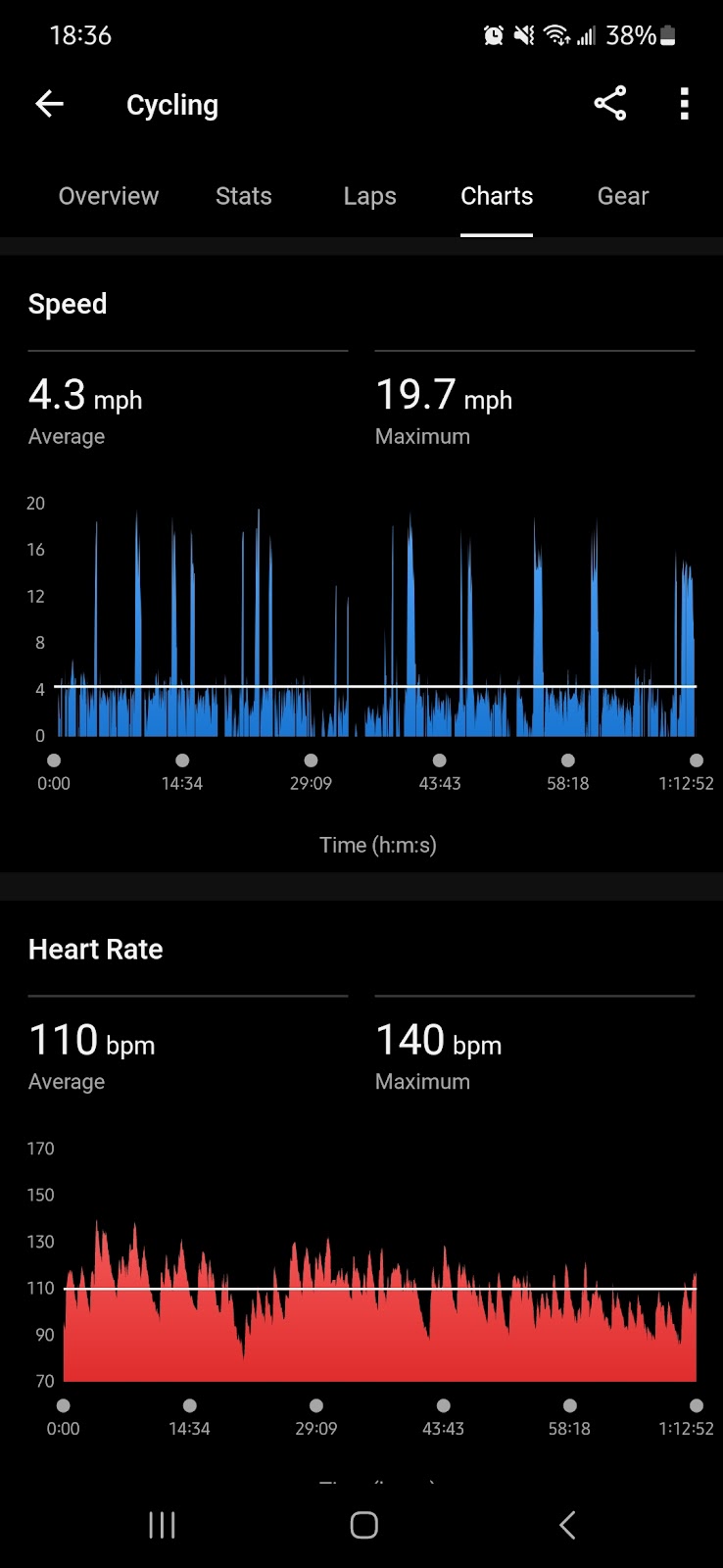Switch to the Gear tab
Screen dimensions: 723x1568
(x=623, y=196)
